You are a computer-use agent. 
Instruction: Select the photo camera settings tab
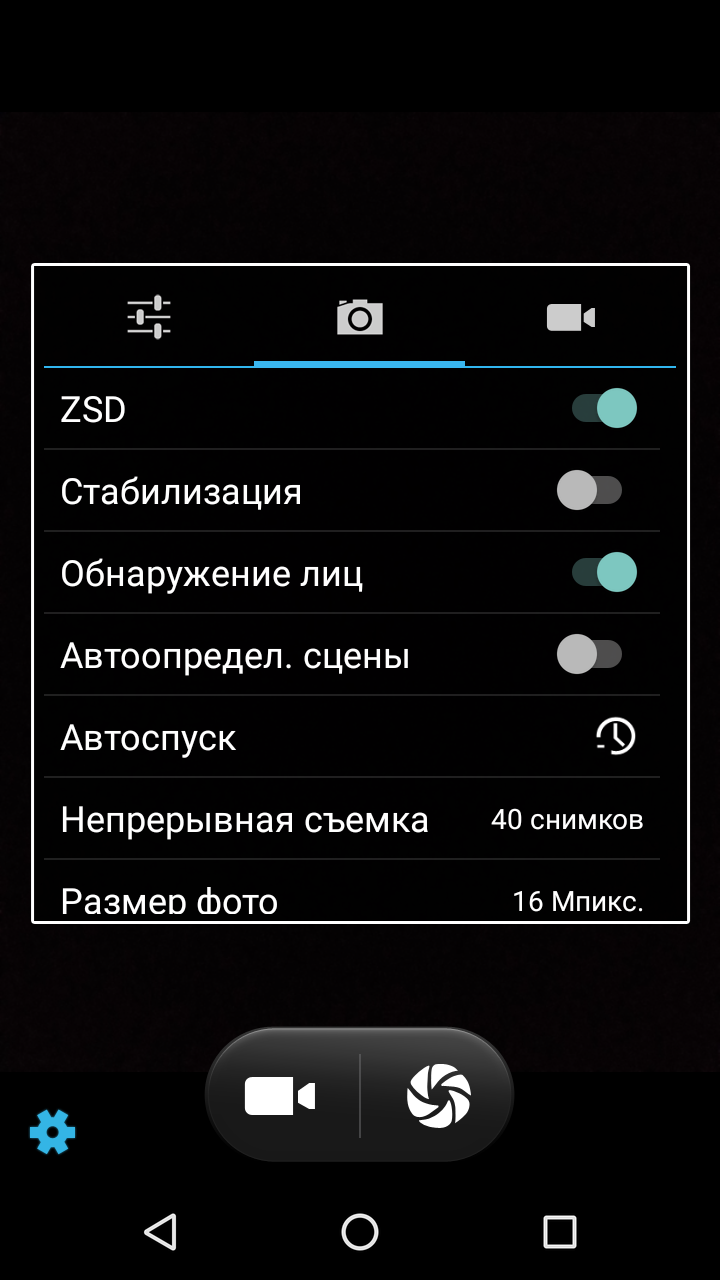pyautogui.click(x=360, y=317)
